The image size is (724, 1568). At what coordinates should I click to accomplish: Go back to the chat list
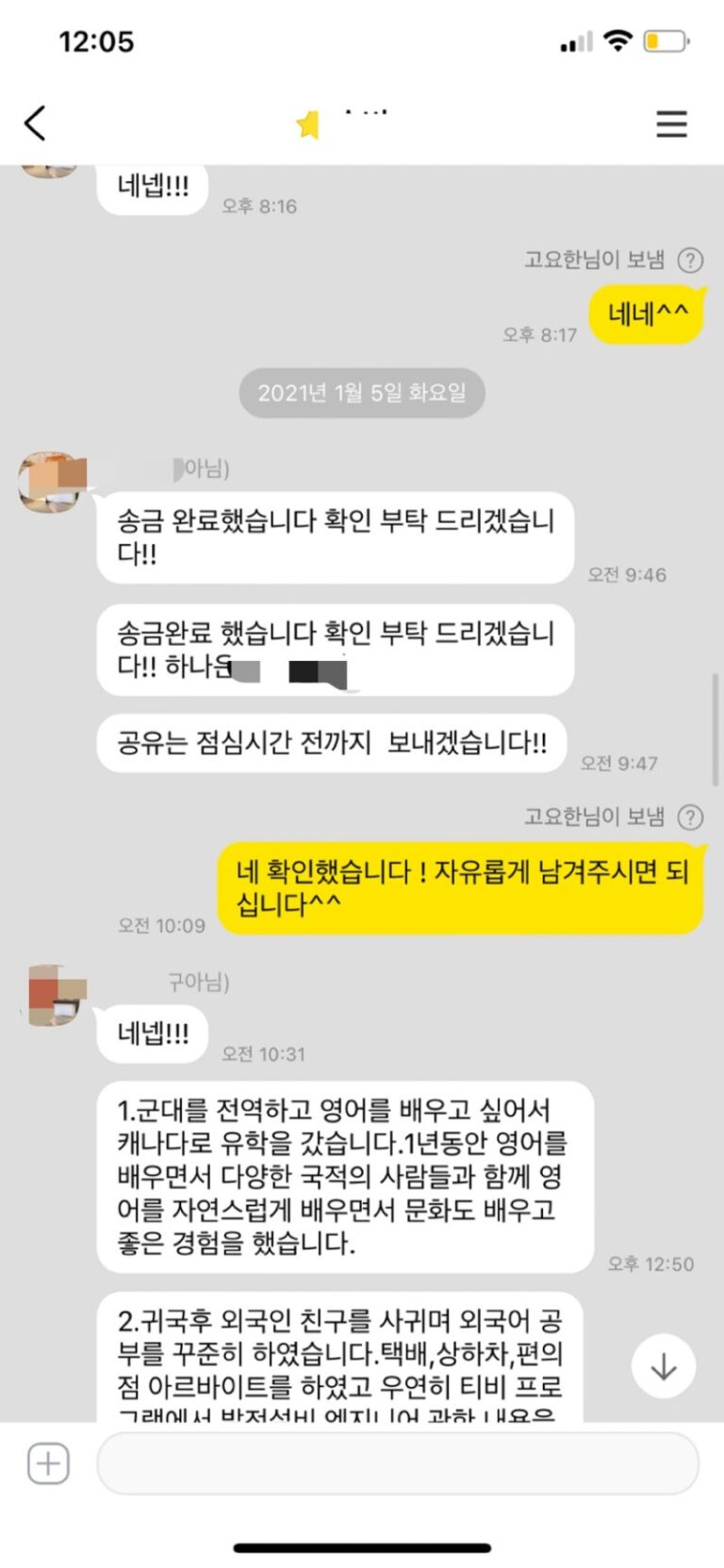point(35,124)
